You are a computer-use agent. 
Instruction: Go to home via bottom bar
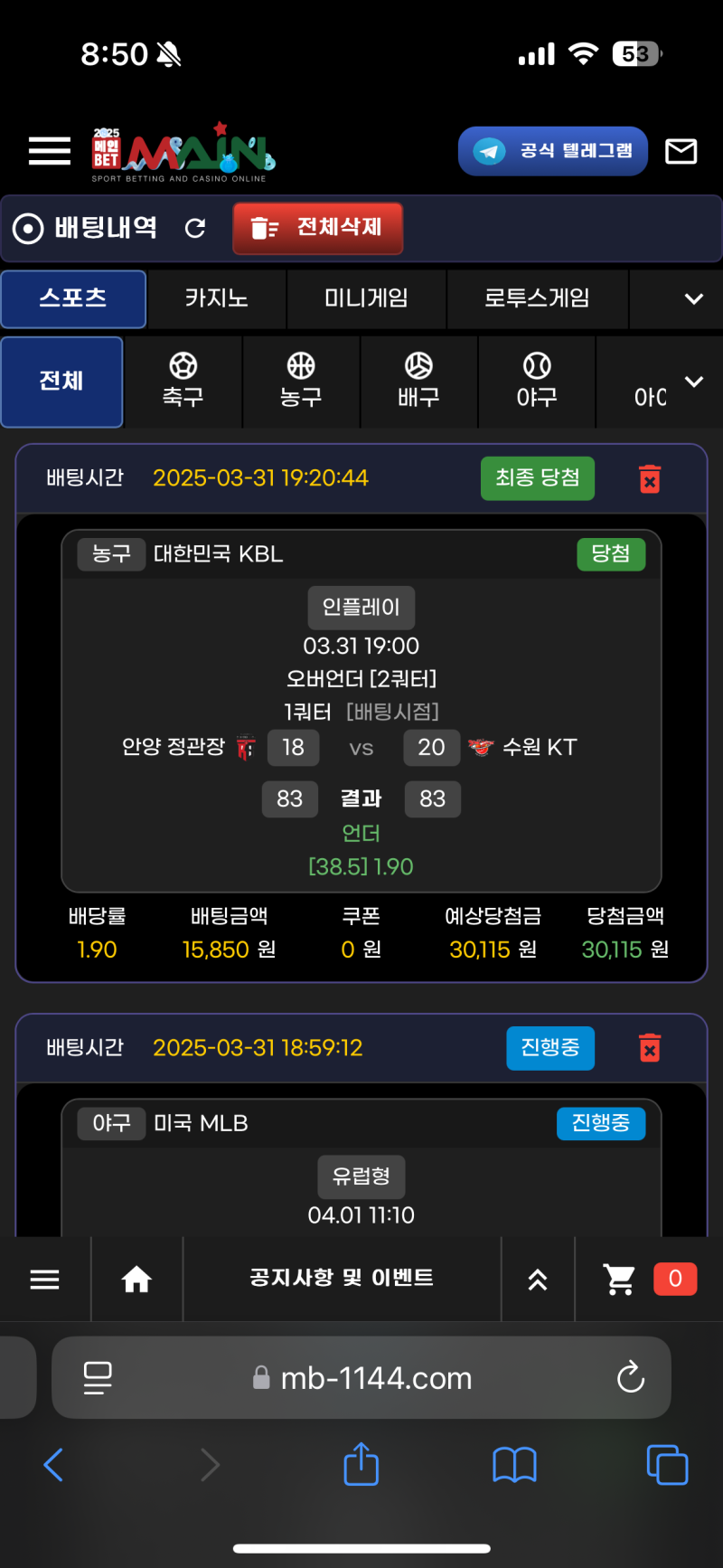(136, 1279)
